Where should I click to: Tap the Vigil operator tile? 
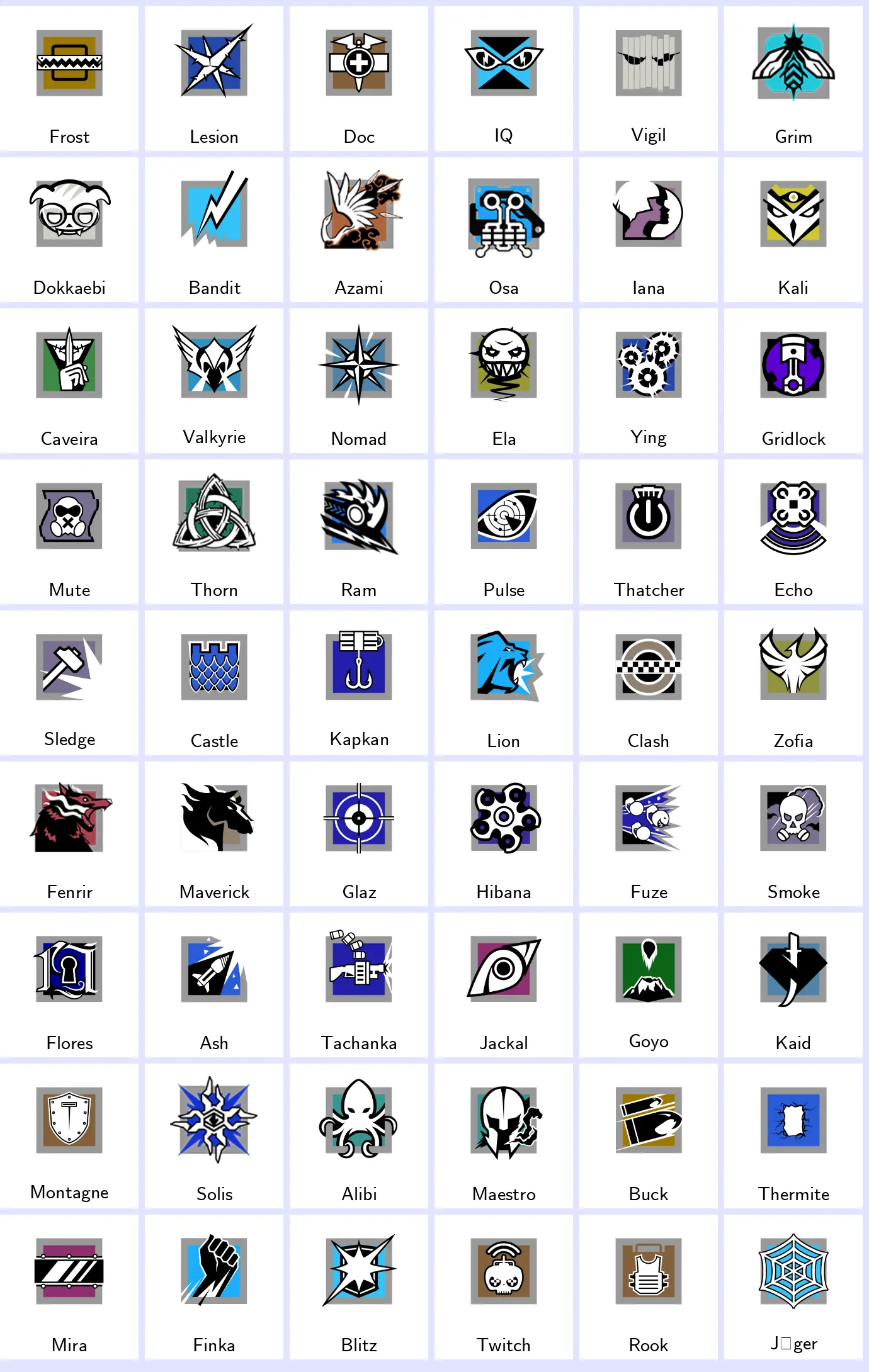pos(649,79)
